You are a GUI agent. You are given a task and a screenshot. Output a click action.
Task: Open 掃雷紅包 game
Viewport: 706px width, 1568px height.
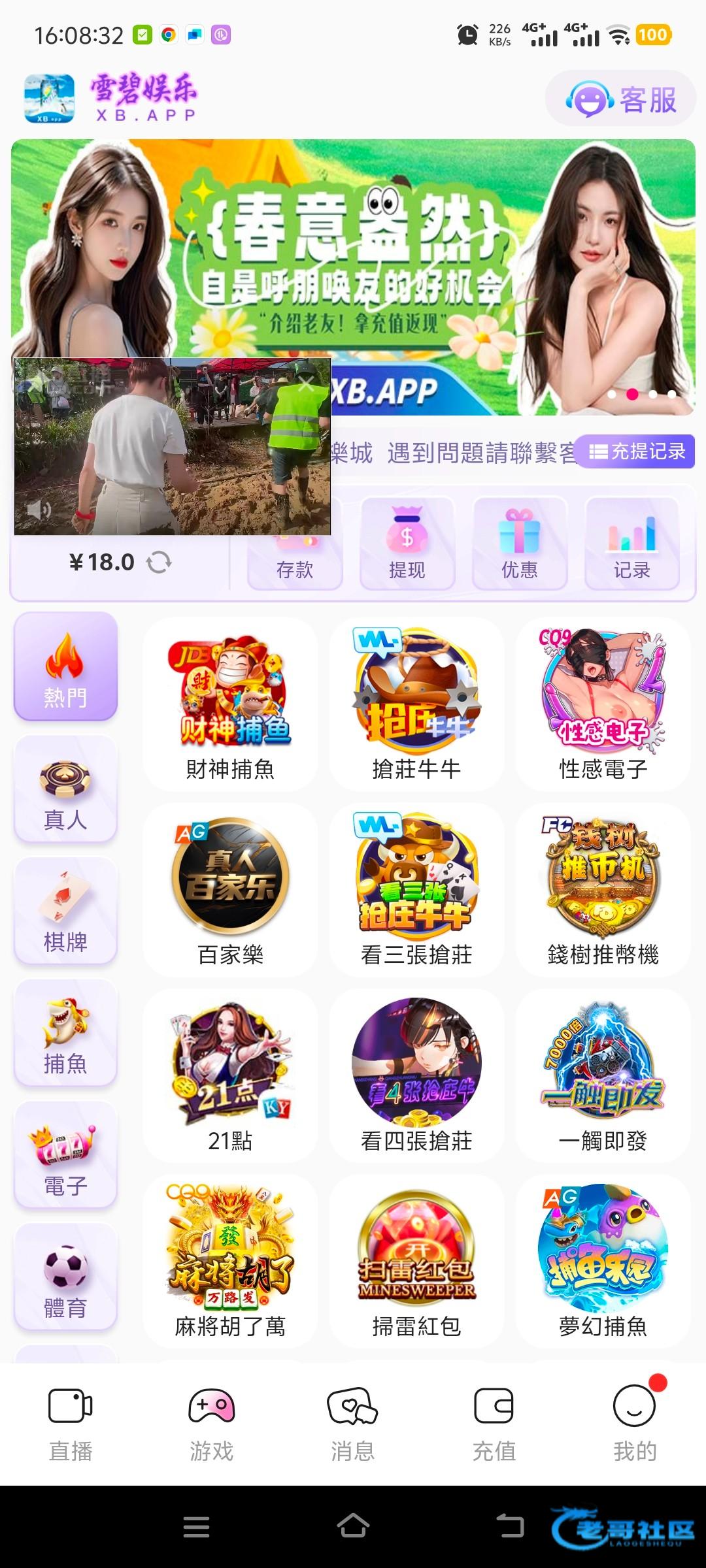tap(416, 1262)
